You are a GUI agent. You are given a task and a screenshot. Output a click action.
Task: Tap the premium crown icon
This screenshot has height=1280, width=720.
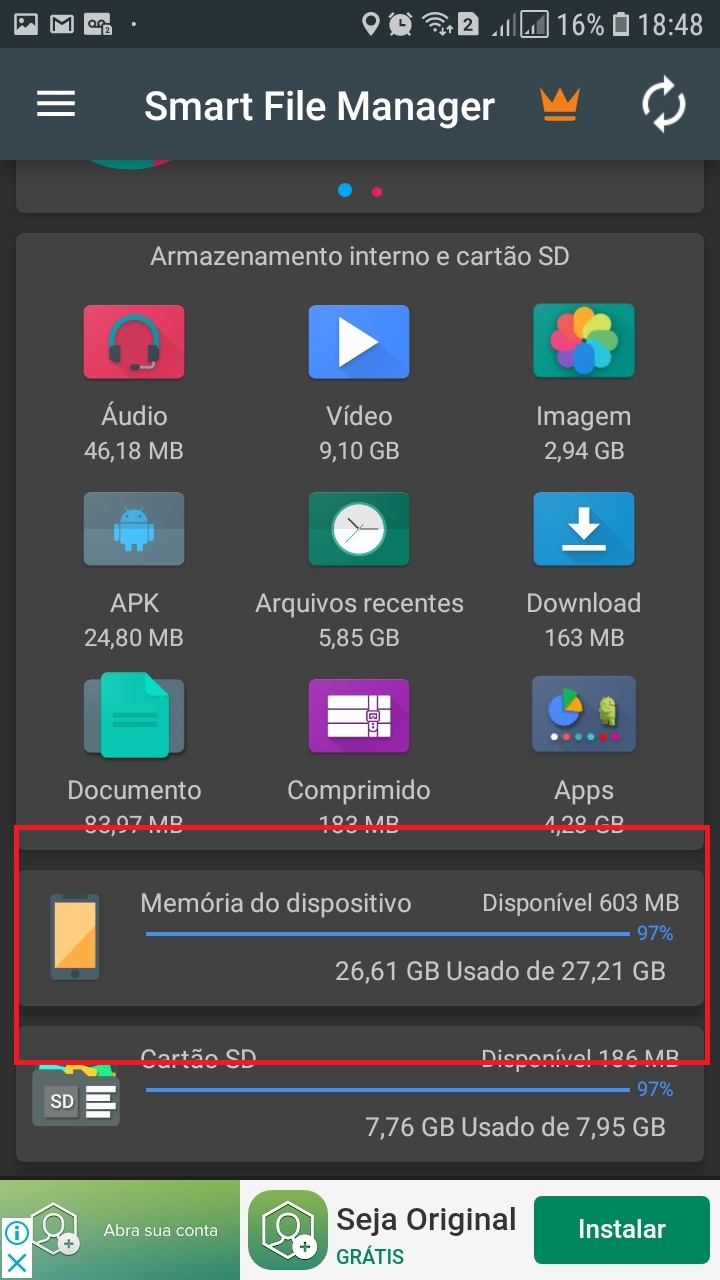tap(559, 105)
